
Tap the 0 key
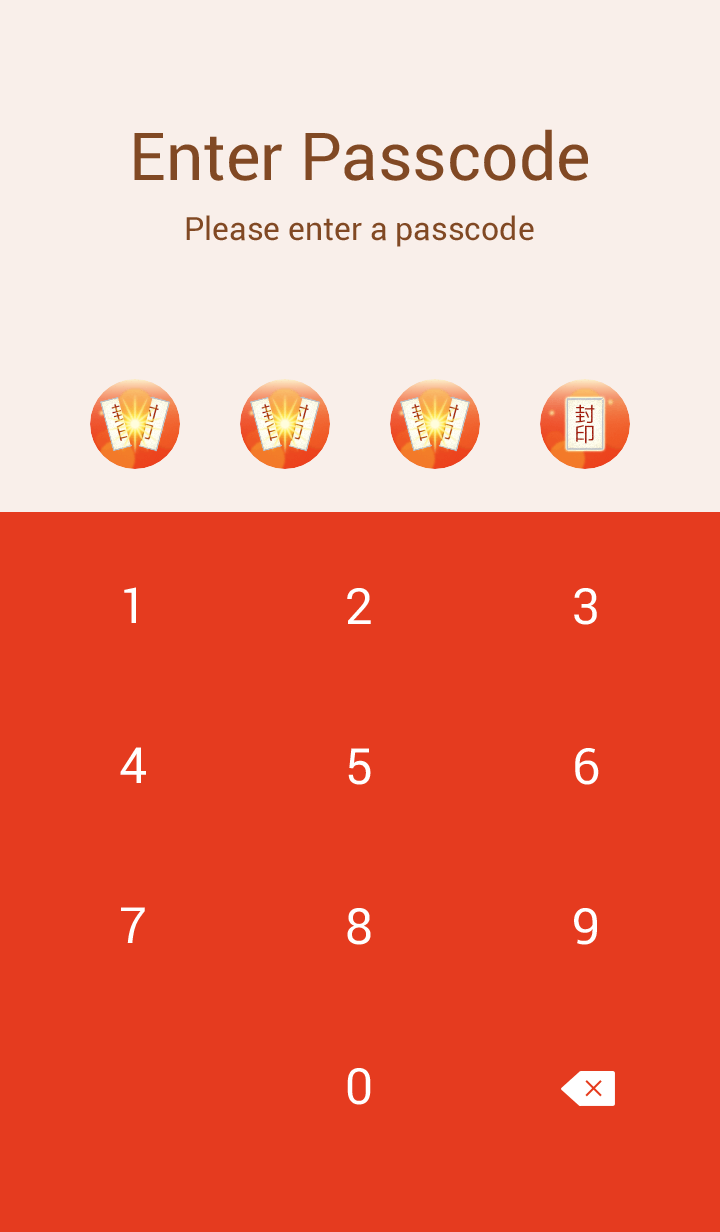click(359, 1087)
